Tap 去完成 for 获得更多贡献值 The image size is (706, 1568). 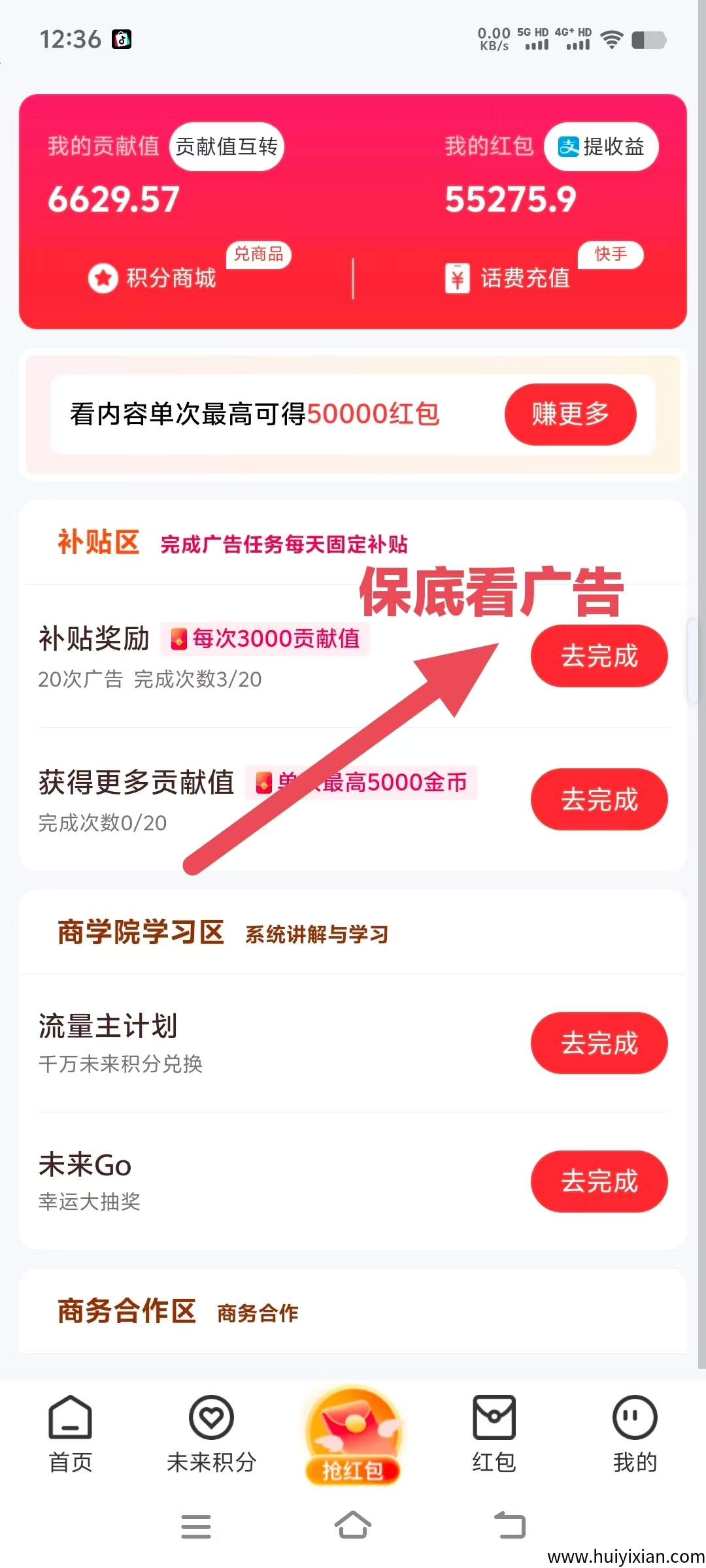(599, 799)
